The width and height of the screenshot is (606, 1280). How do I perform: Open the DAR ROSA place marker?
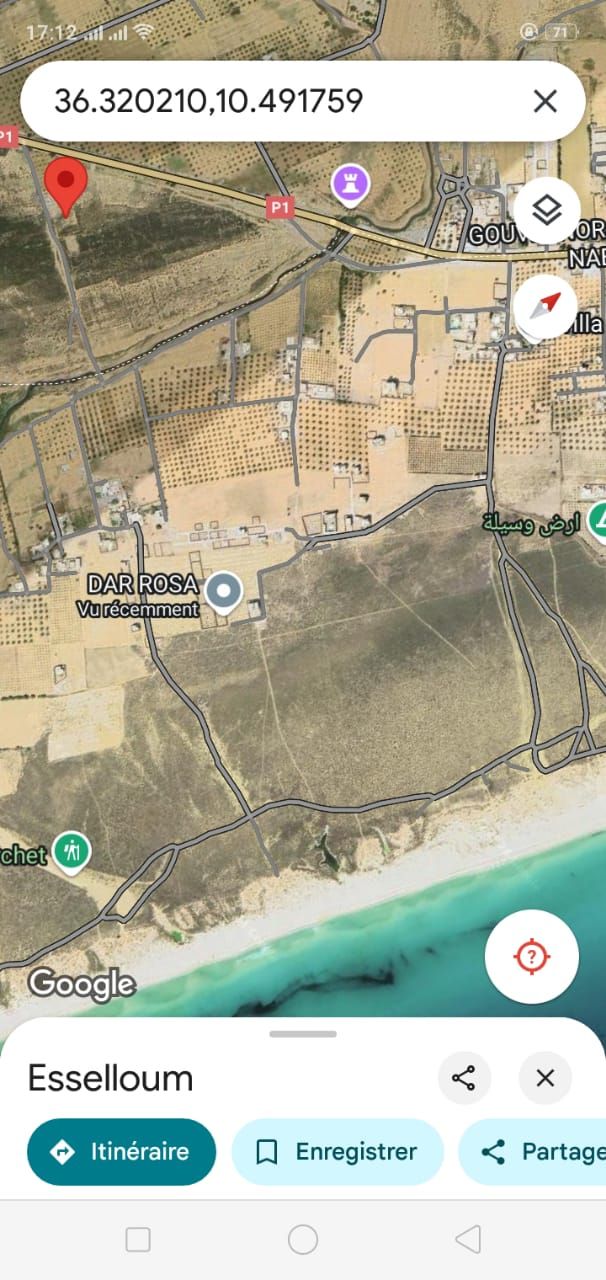(224, 593)
